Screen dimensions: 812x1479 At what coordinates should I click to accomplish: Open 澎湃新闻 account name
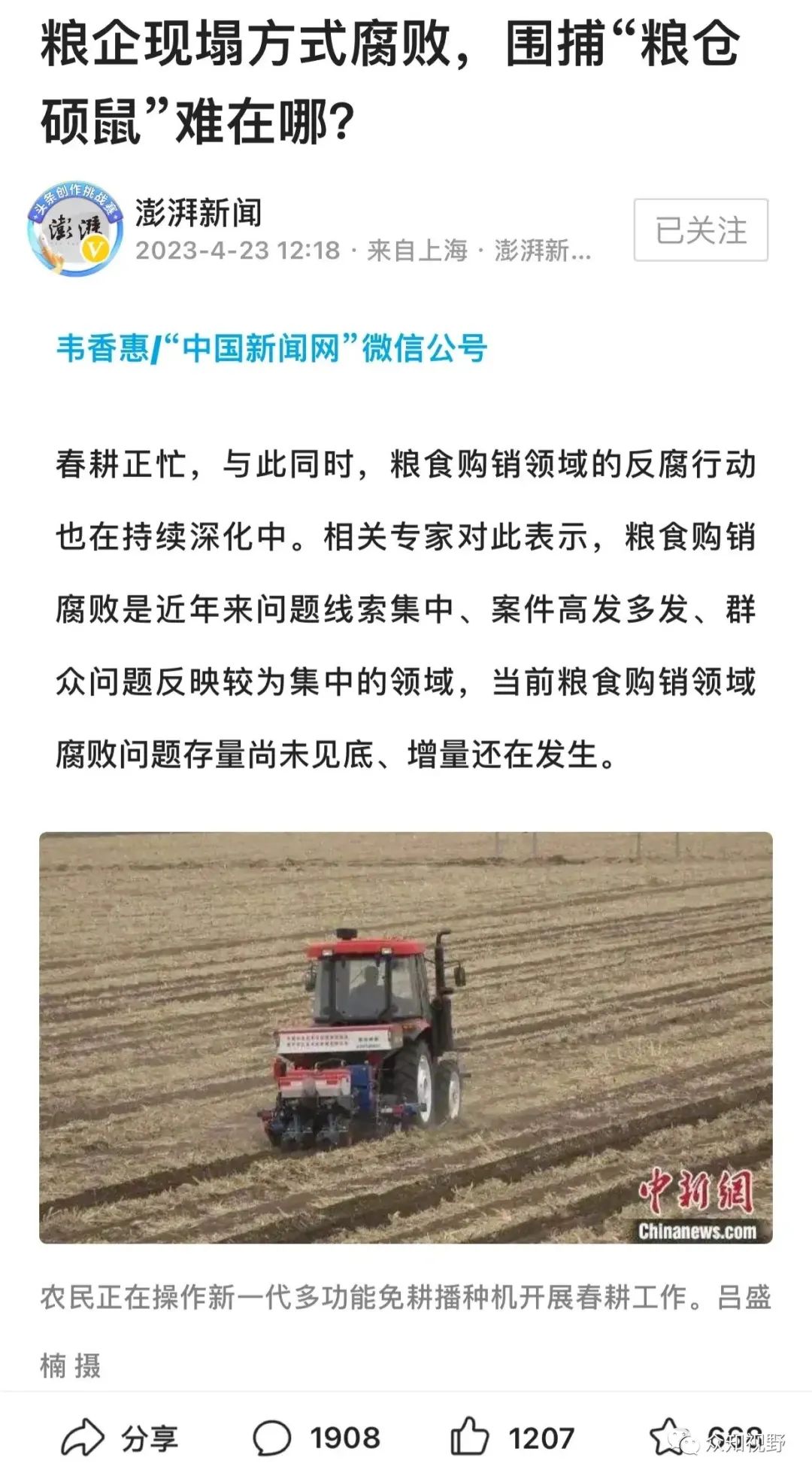tap(198, 212)
